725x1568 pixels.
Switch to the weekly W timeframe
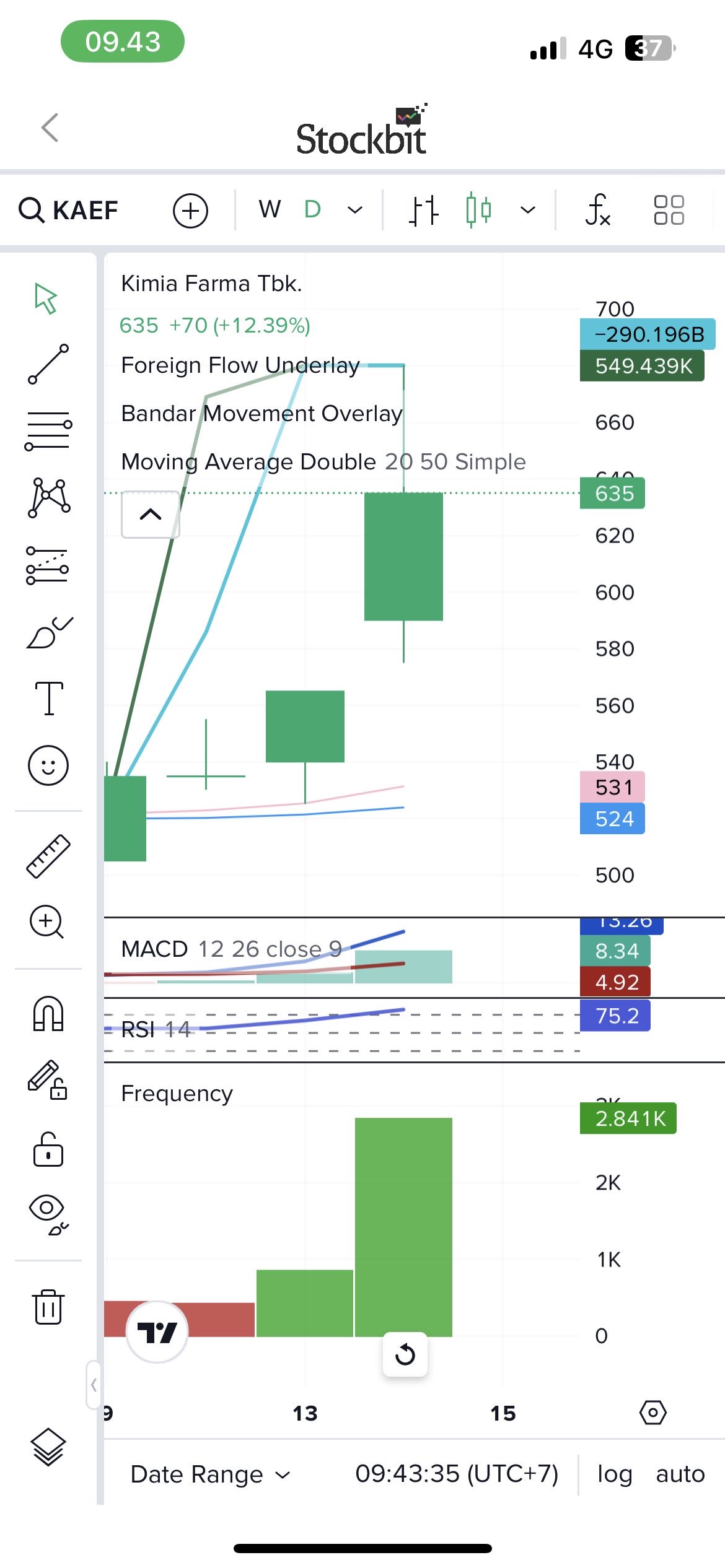(x=270, y=209)
